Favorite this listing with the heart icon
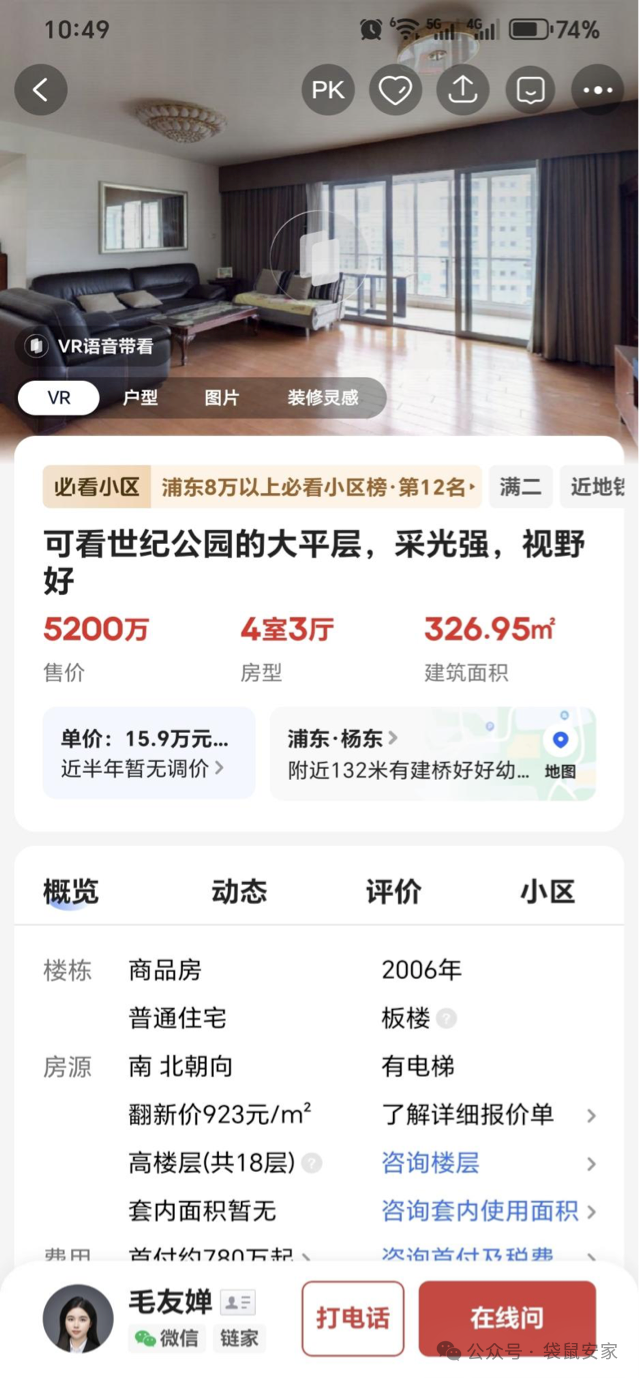Image resolution: width=639 pixels, height=1378 pixels. point(395,90)
